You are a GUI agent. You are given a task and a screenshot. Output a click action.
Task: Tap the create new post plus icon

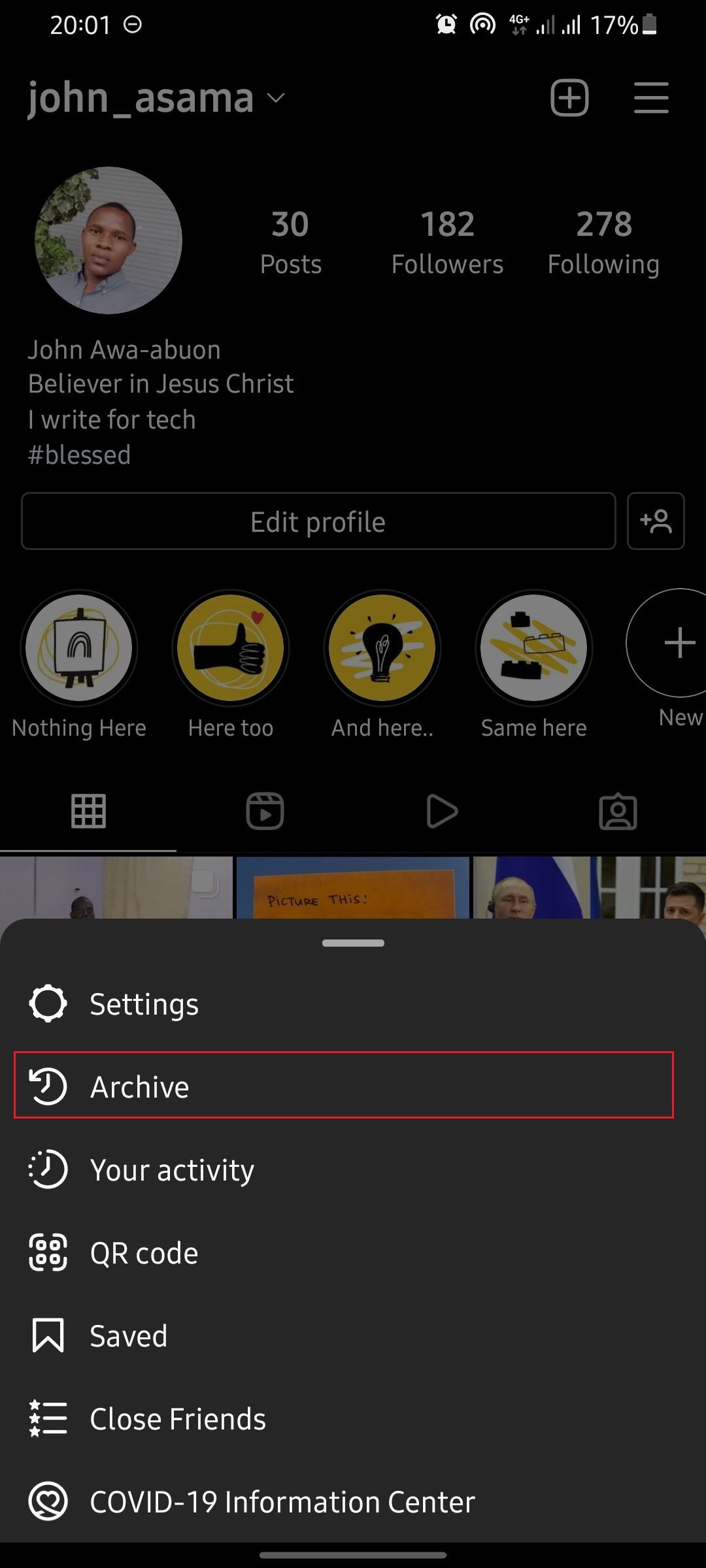[x=569, y=98]
